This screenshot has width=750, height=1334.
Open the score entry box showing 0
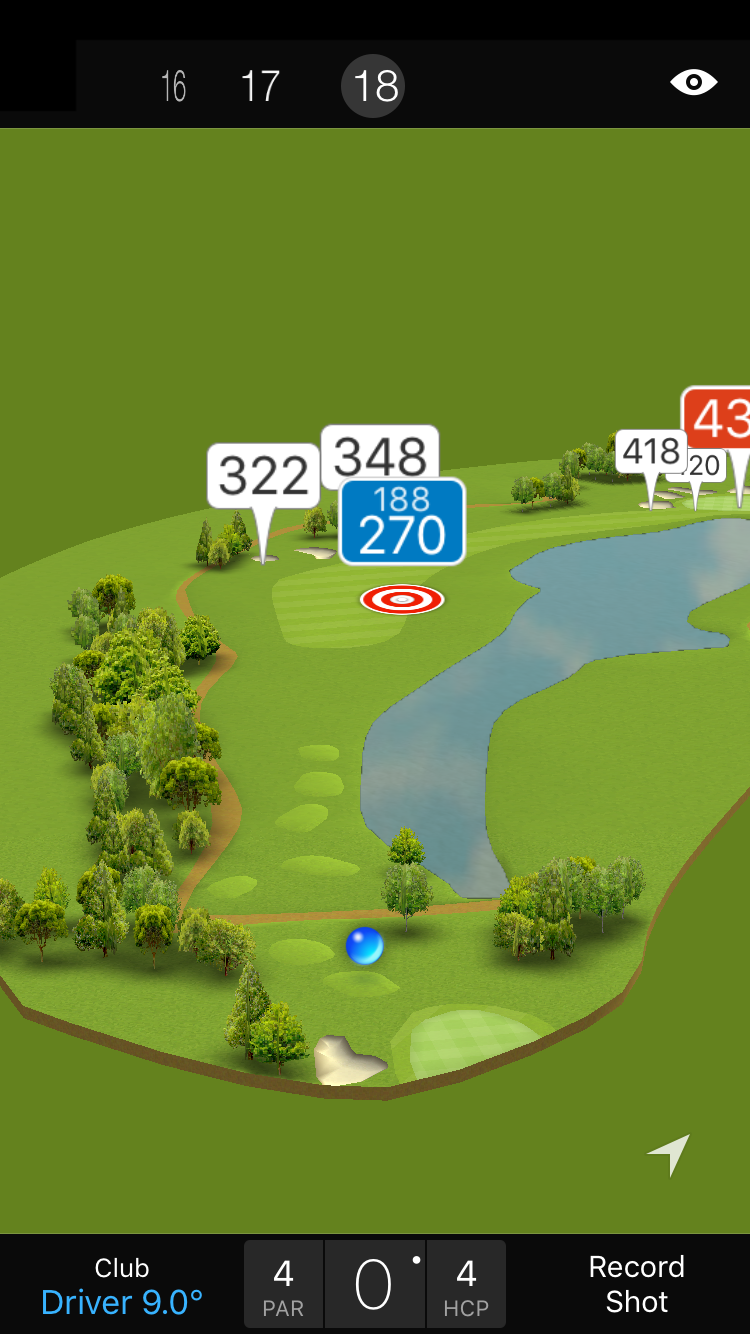point(374,1285)
